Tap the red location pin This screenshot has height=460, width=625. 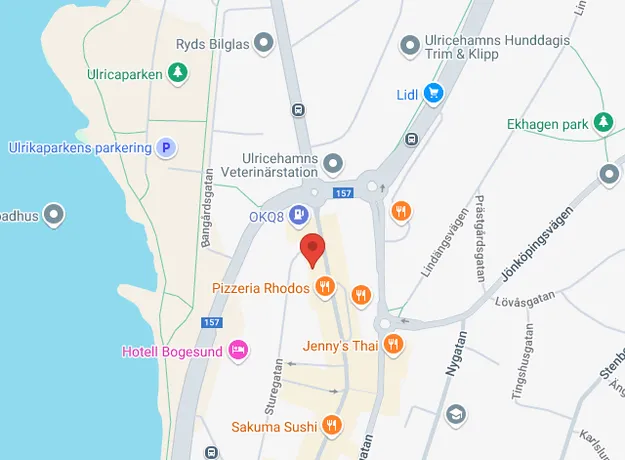click(x=313, y=248)
